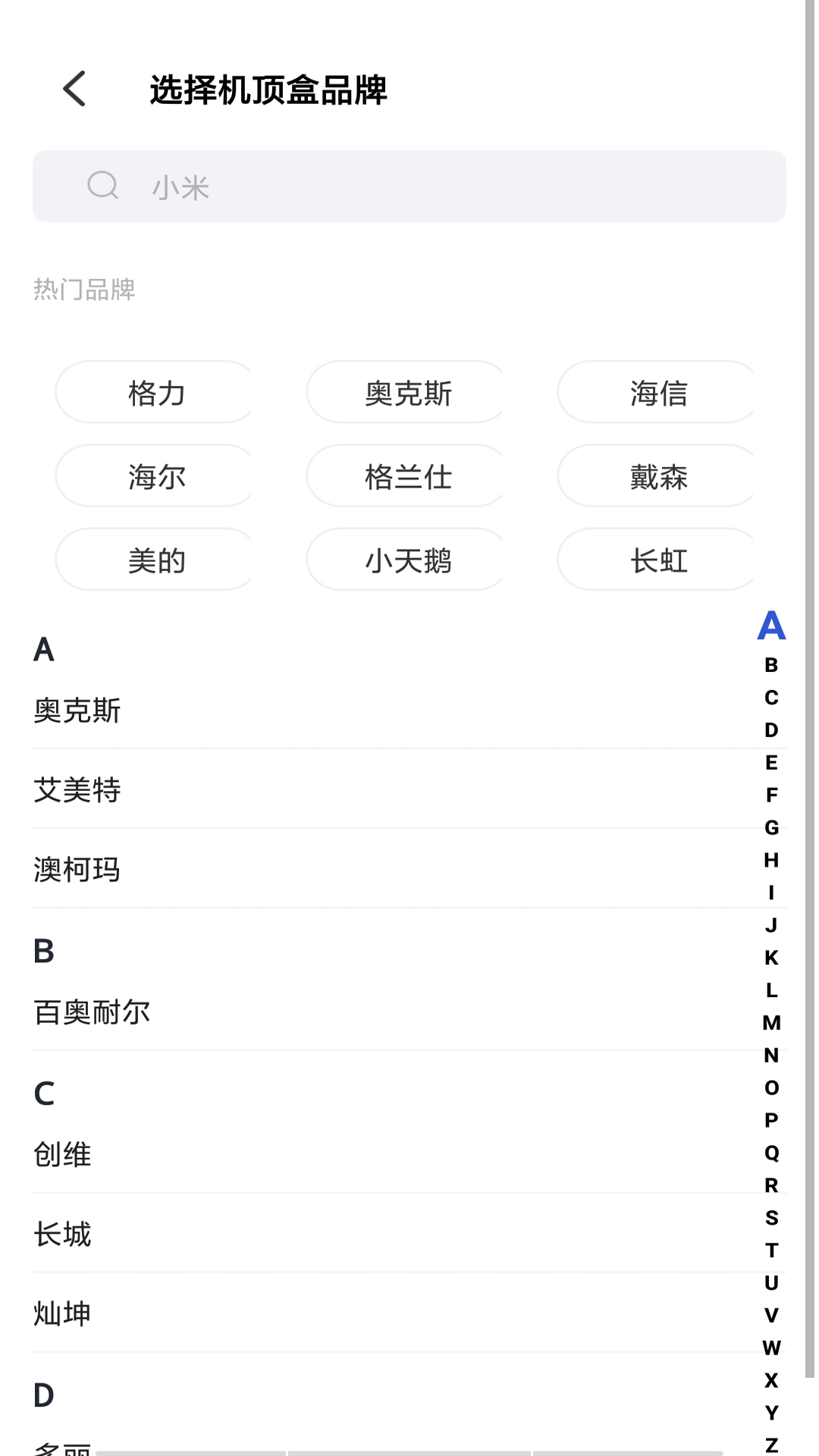Click the back arrow icon
The height and width of the screenshot is (1456, 819).
pos(74,89)
